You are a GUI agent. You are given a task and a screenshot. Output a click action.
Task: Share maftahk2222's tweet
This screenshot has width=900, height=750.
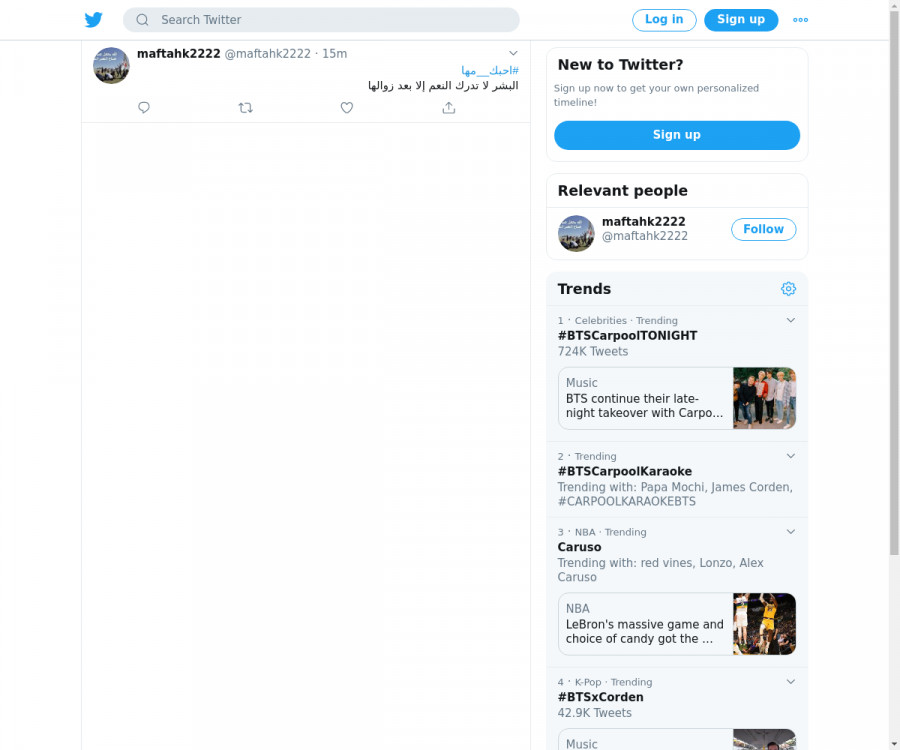click(x=449, y=108)
